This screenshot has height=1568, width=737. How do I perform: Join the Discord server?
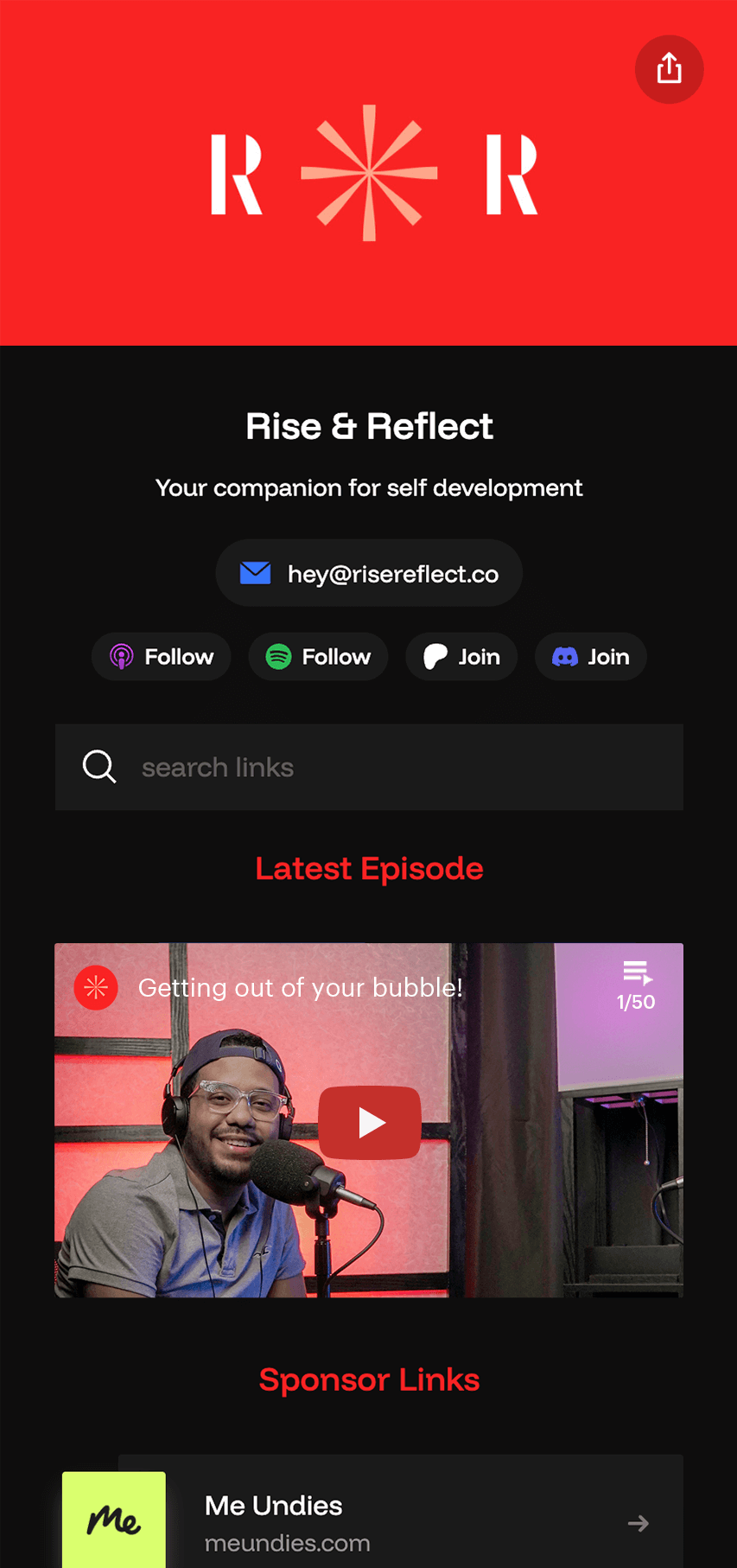point(591,657)
